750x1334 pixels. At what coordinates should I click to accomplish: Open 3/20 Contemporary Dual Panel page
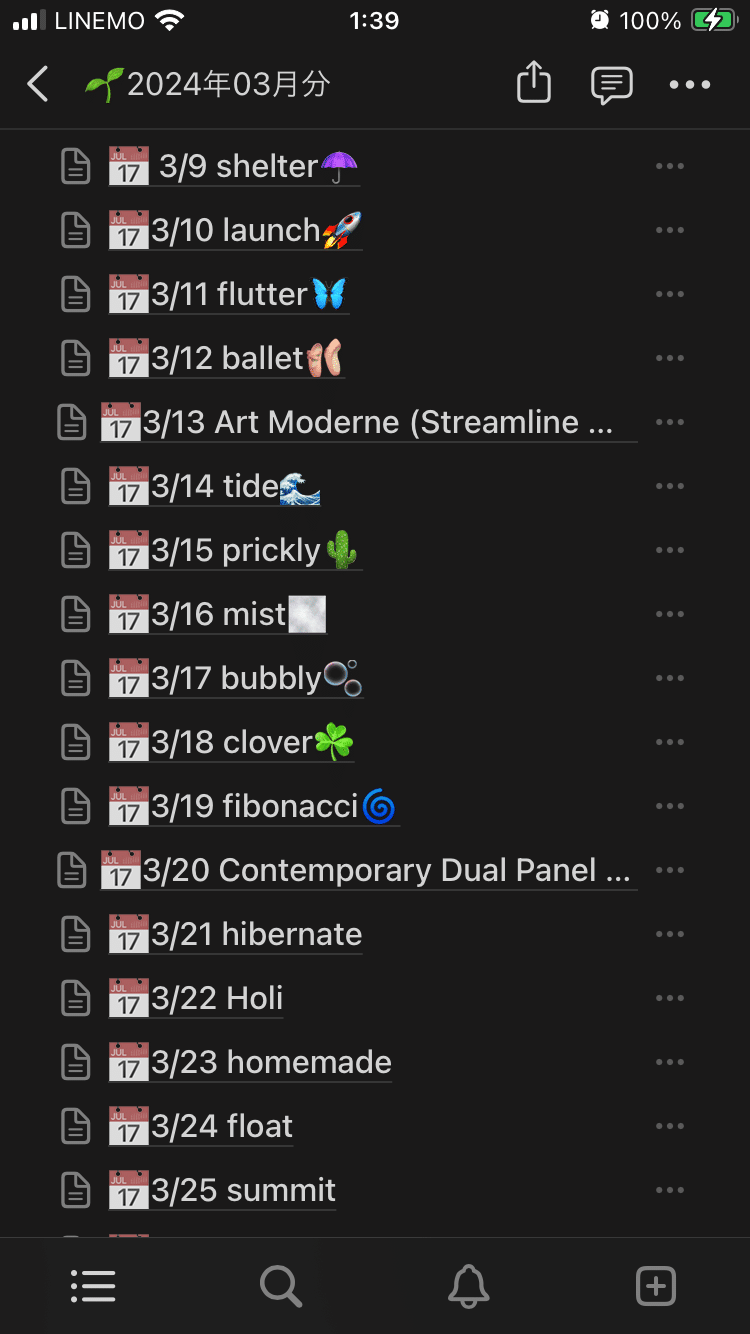point(370,871)
